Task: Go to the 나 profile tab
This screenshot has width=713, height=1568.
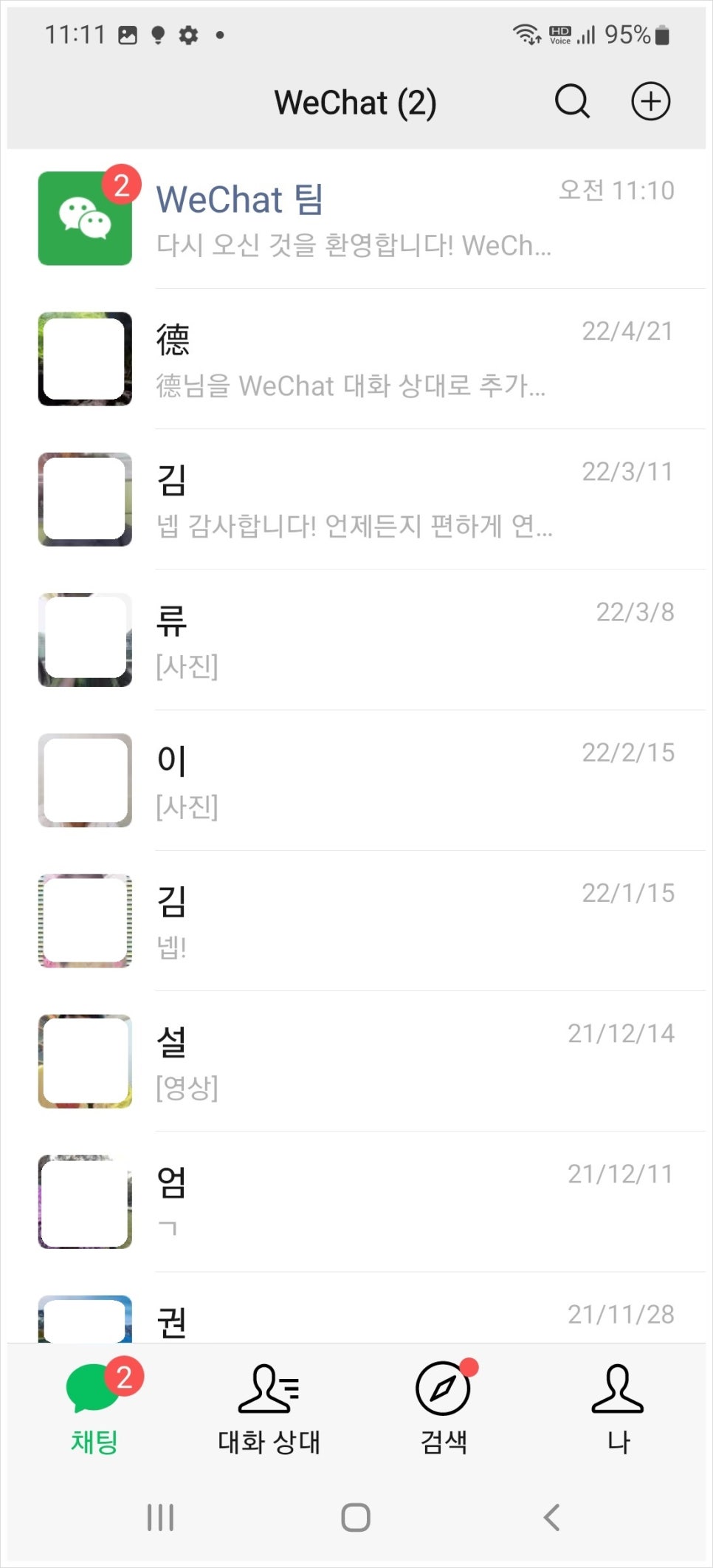Action: click(x=618, y=1408)
